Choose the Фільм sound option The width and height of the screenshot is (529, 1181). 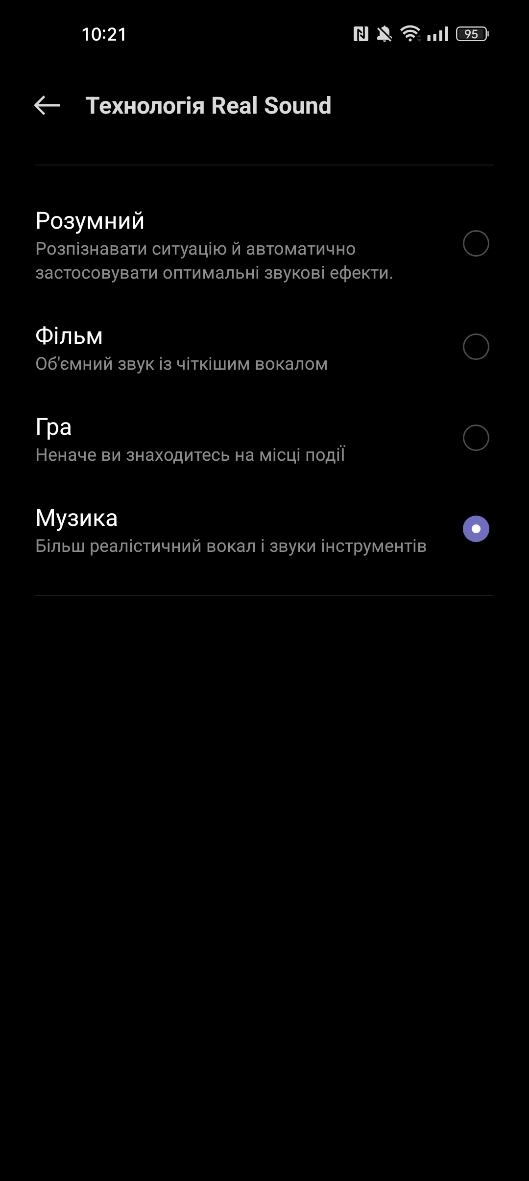click(264, 347)
